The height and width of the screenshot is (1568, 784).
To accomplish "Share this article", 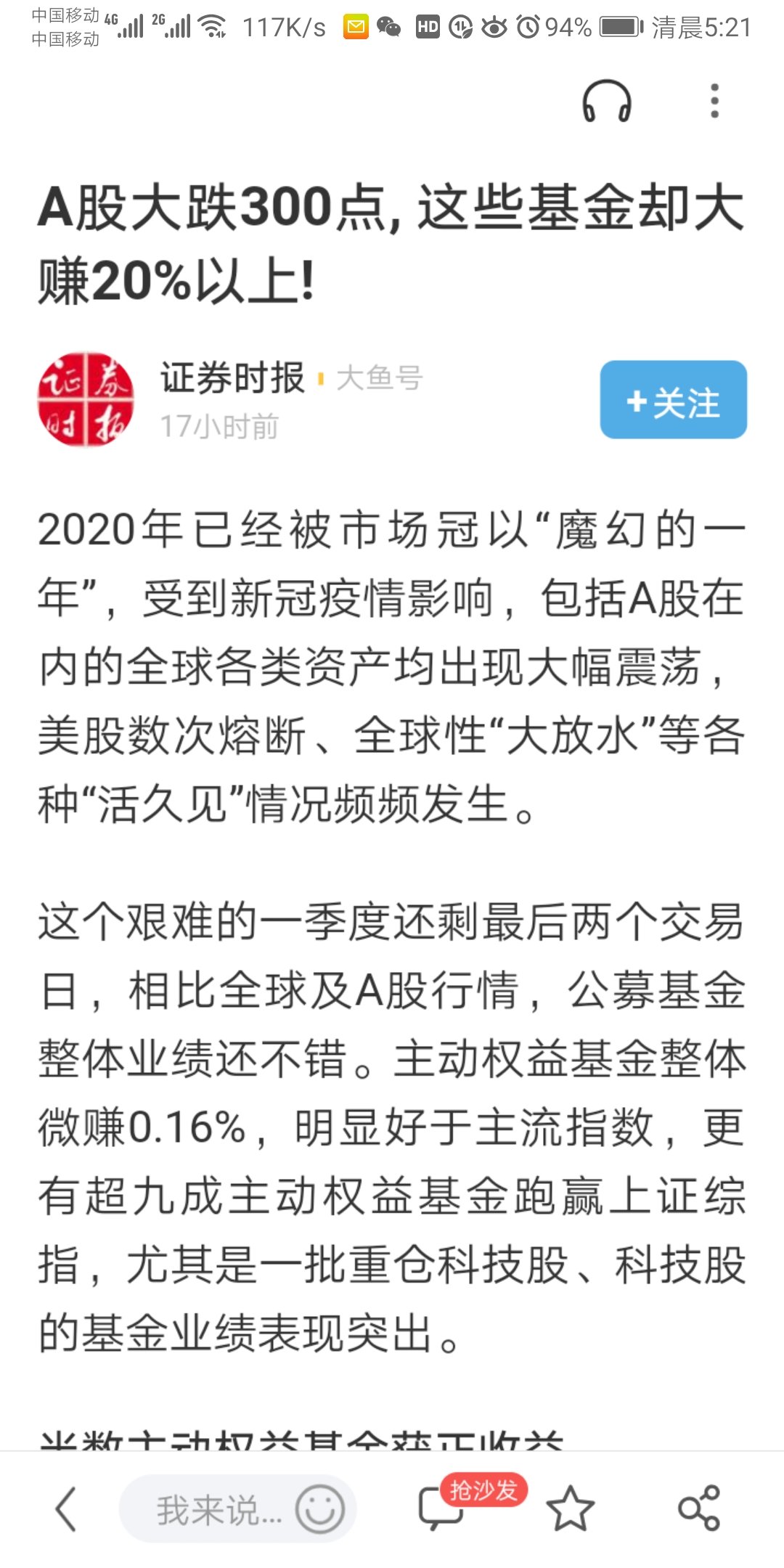I will point(698,1508).
